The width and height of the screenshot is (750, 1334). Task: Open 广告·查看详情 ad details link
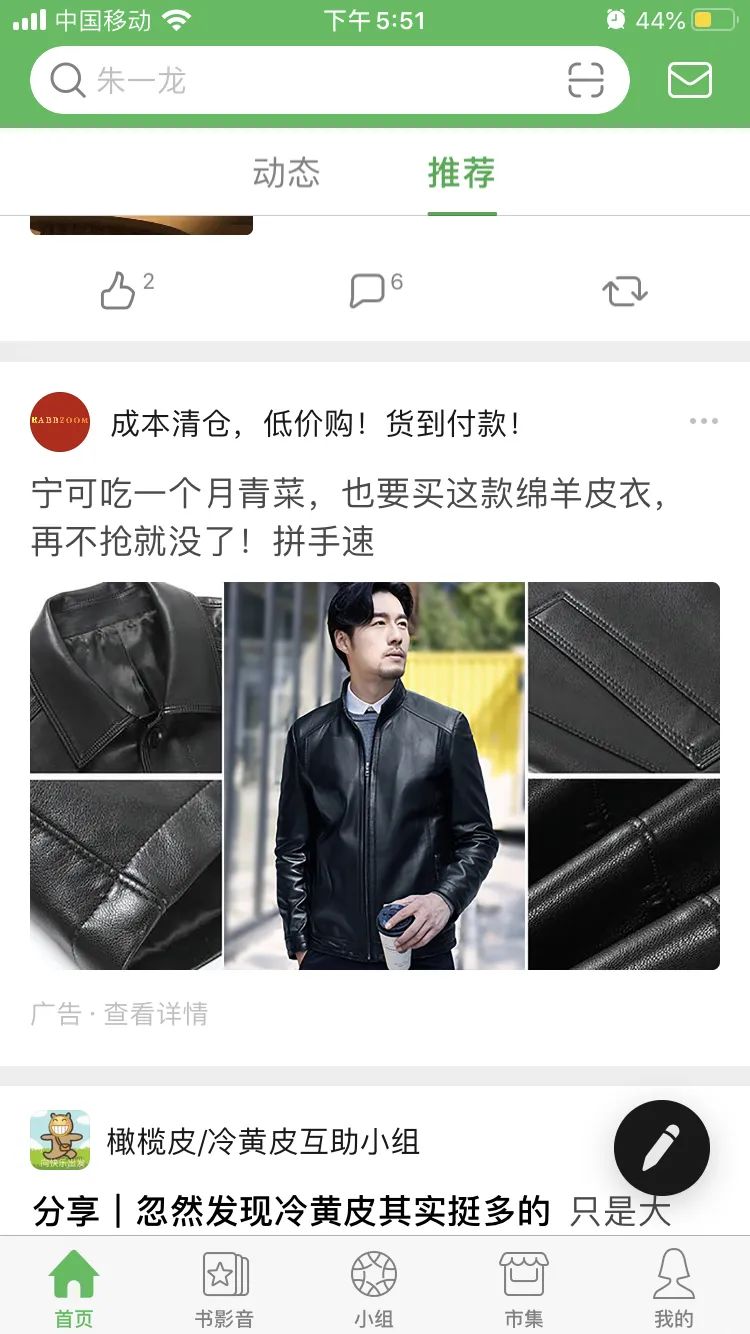(119, 1014)
